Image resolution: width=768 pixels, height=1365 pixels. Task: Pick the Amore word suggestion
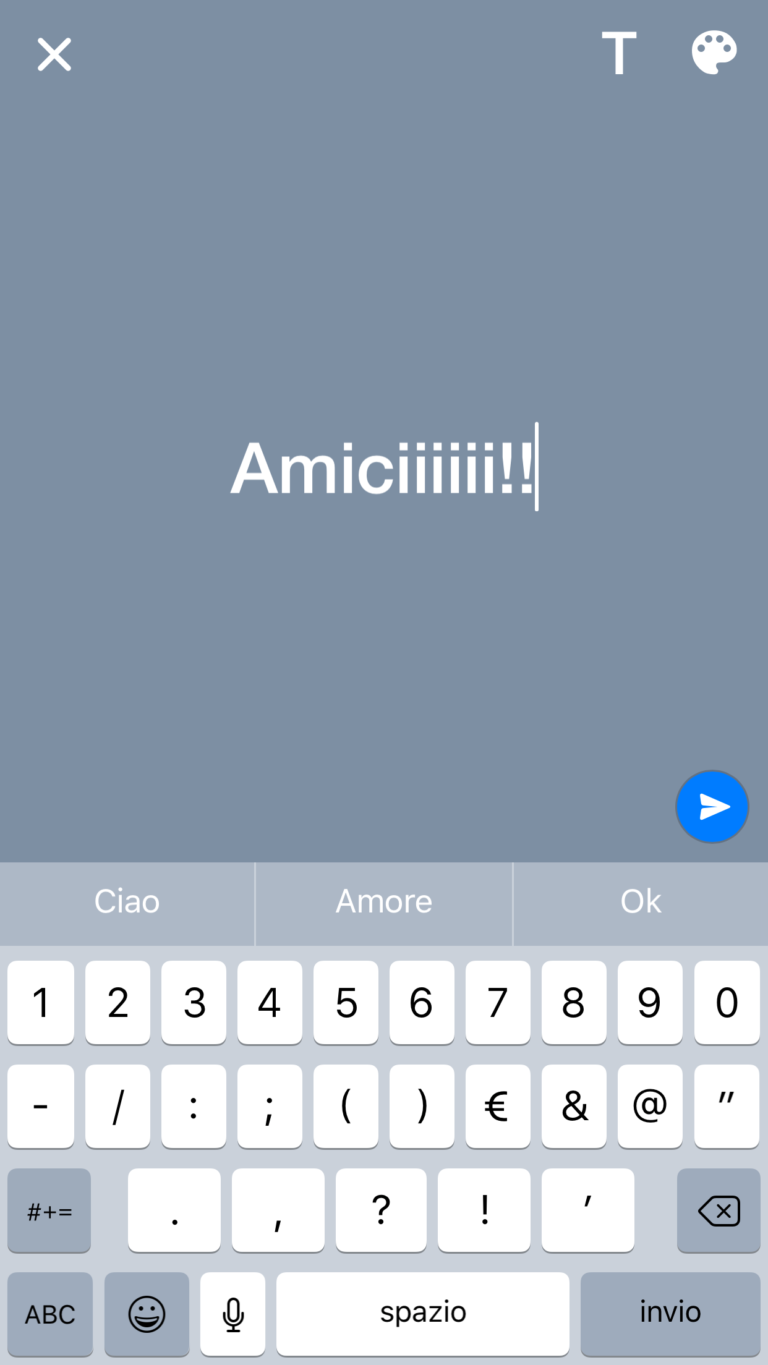point(384,902)
